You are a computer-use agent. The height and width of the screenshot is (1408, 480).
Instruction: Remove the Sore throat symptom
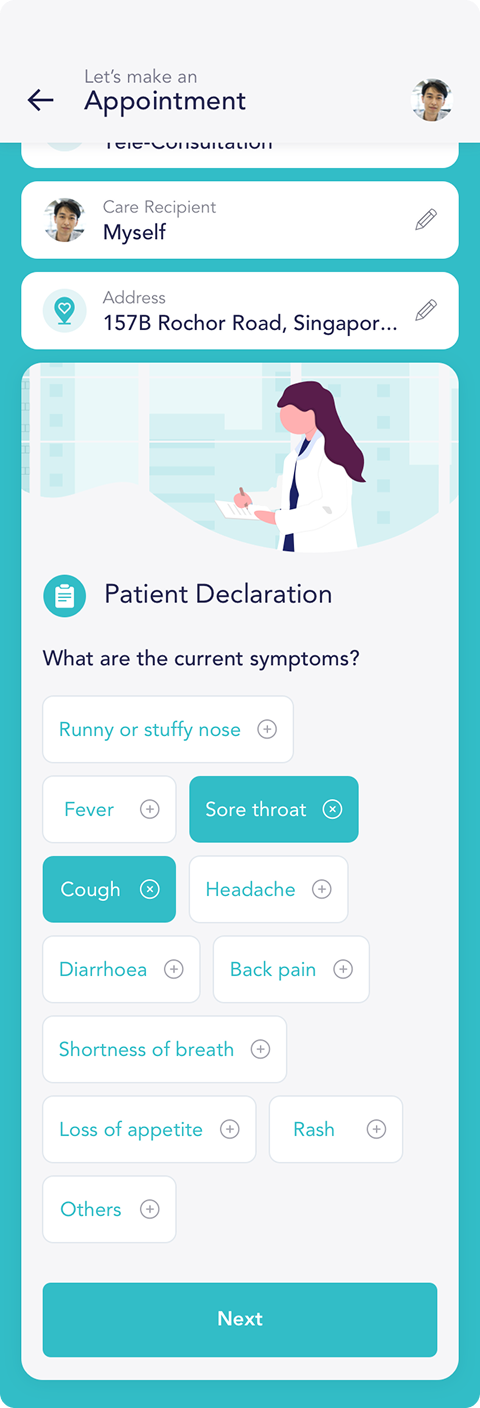(274, 809)
